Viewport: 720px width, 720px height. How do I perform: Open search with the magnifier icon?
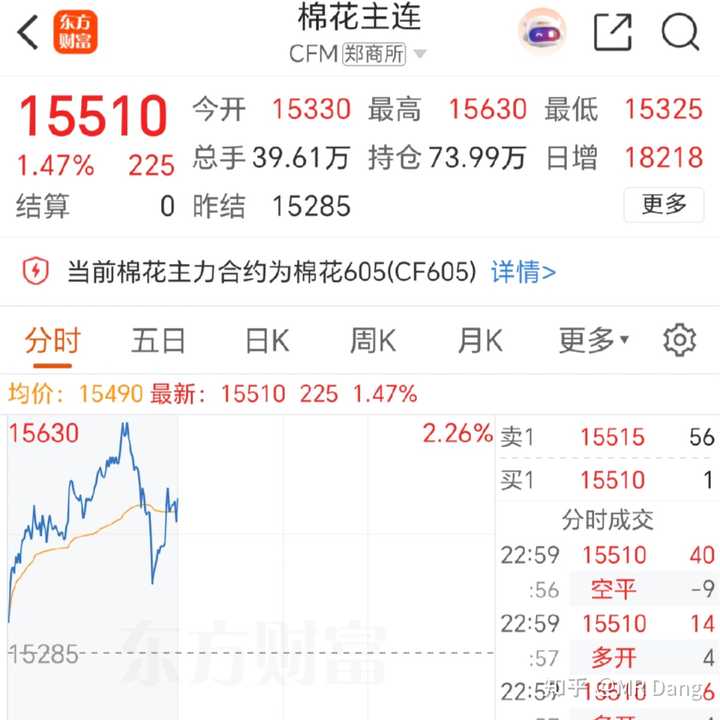pos(680,33)
